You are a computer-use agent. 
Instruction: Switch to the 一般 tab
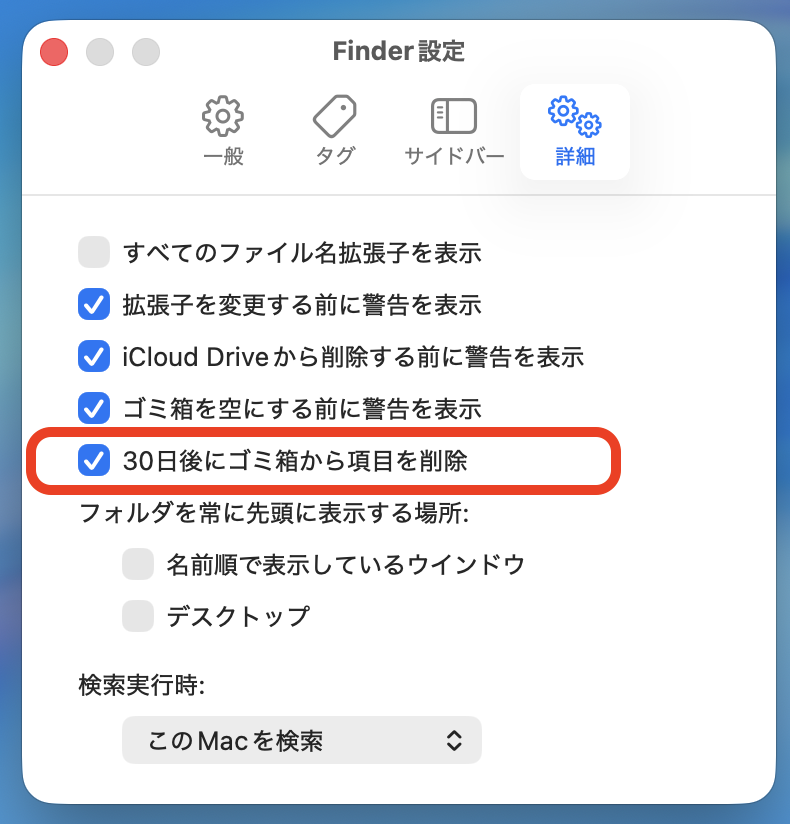tap(222, 131)
